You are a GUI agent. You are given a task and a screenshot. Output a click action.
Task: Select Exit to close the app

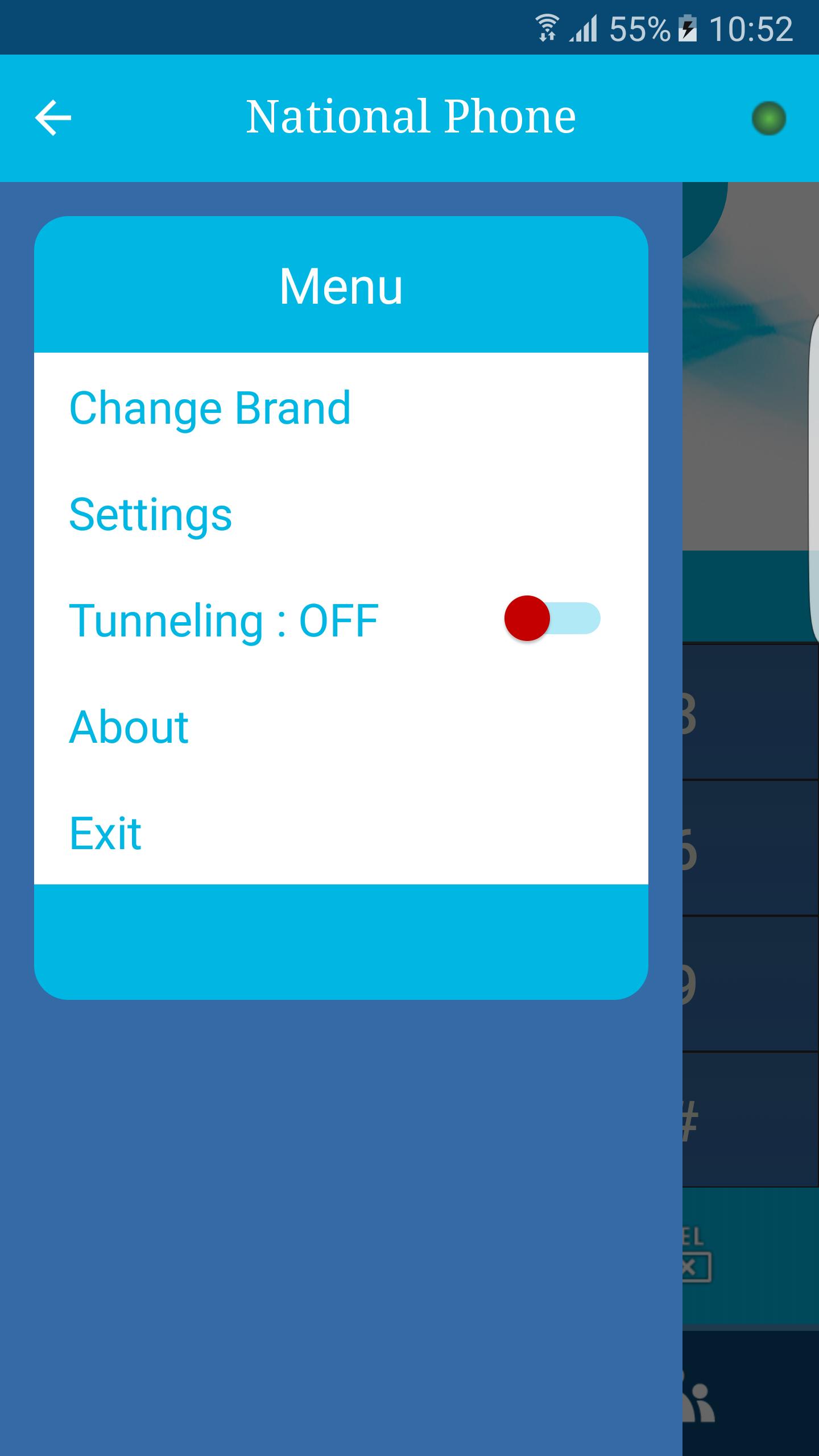tap(105, 833)
